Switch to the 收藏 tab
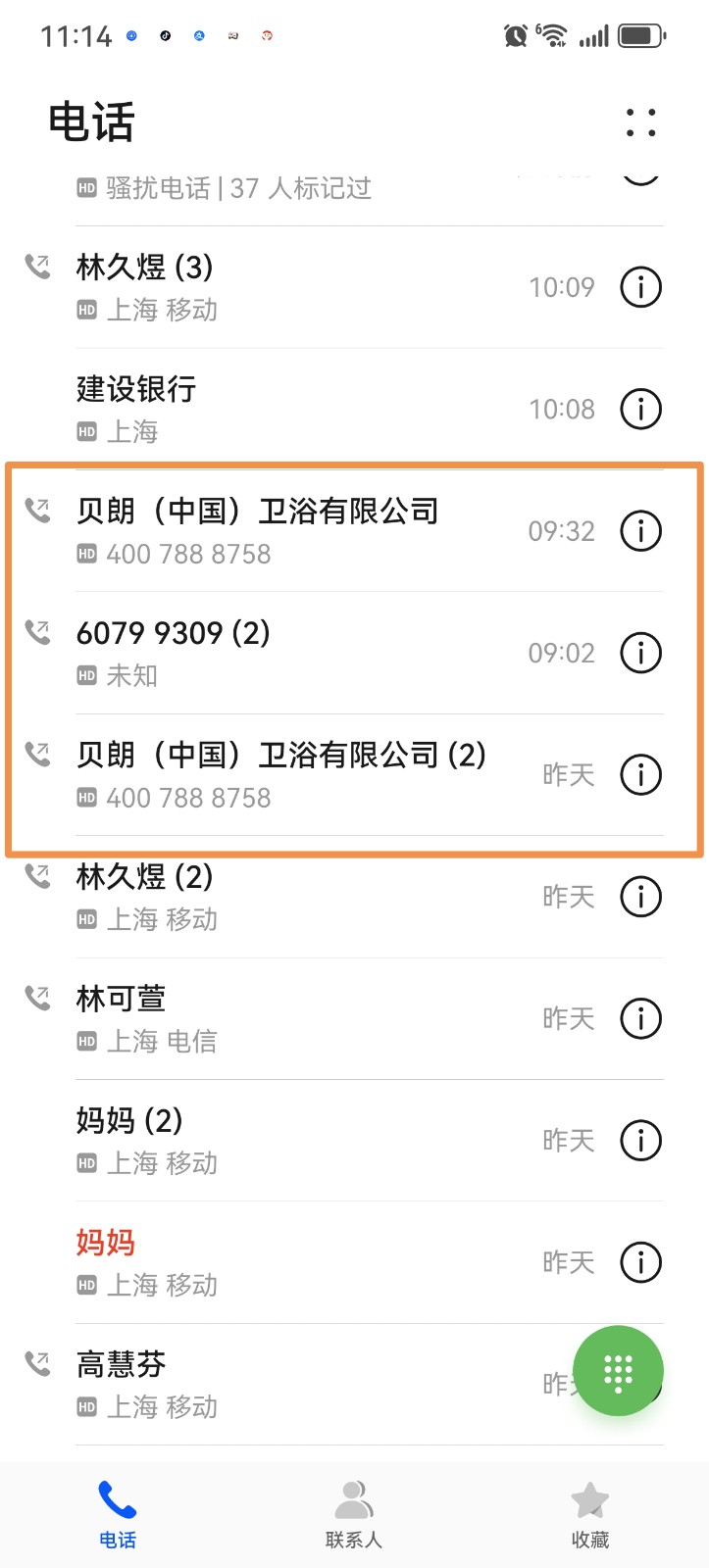The width and height of the screenshot is (709, 1568). coord(589,1514)
